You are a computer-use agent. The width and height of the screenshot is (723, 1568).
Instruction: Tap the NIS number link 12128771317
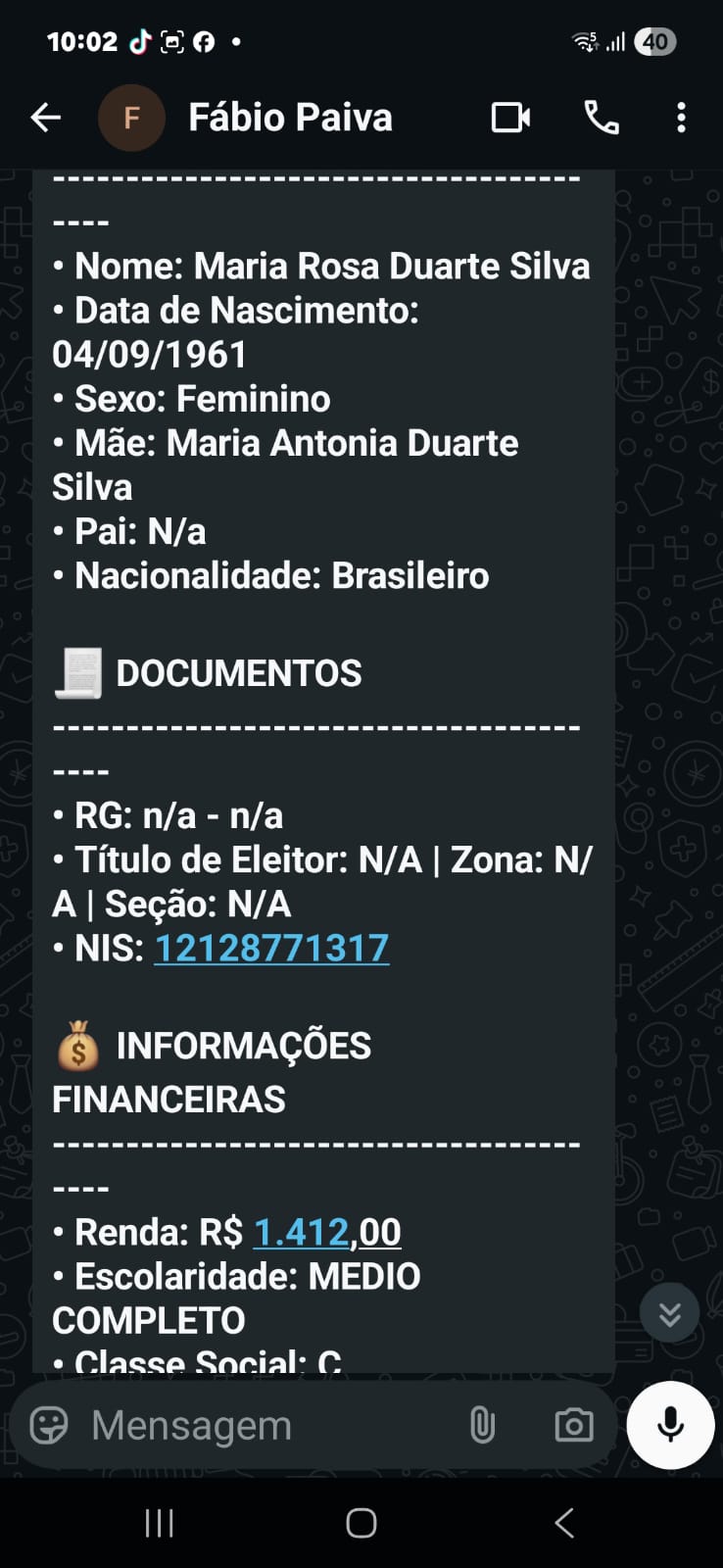point(271,949)
